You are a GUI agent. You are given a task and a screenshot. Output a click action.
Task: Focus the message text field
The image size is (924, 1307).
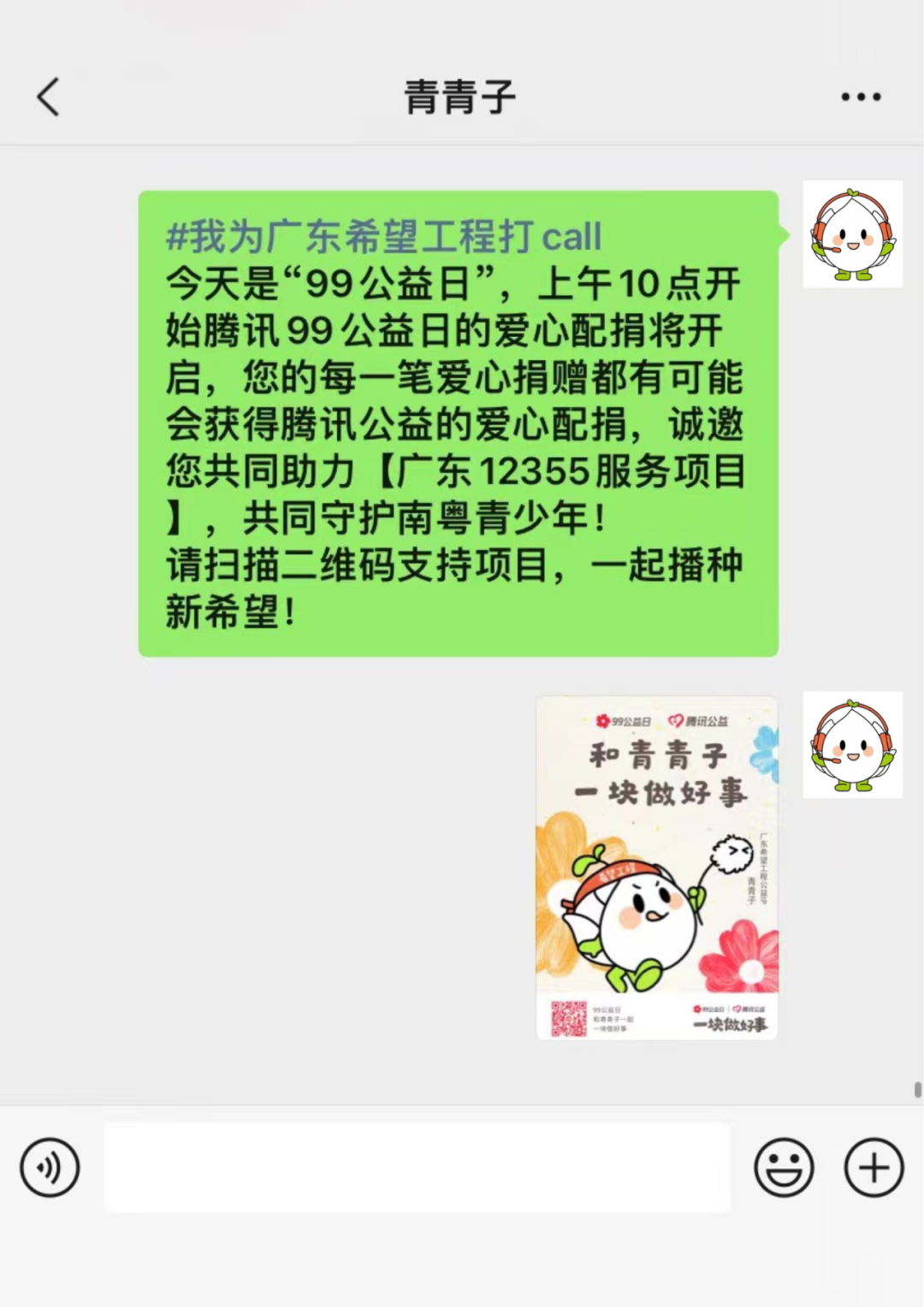pyautogui.click(x=417, y=1167)
